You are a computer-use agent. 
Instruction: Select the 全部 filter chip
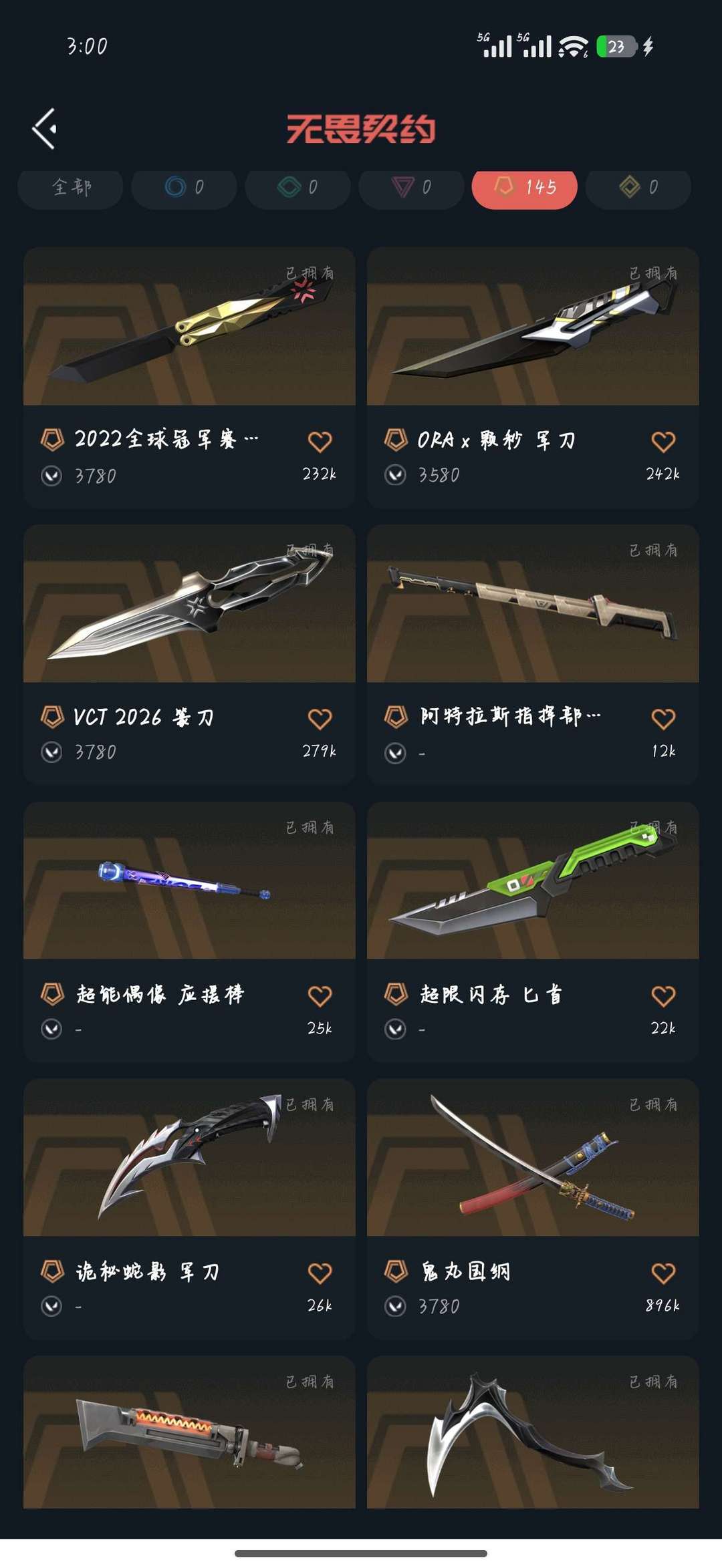[x=71, y=188]
